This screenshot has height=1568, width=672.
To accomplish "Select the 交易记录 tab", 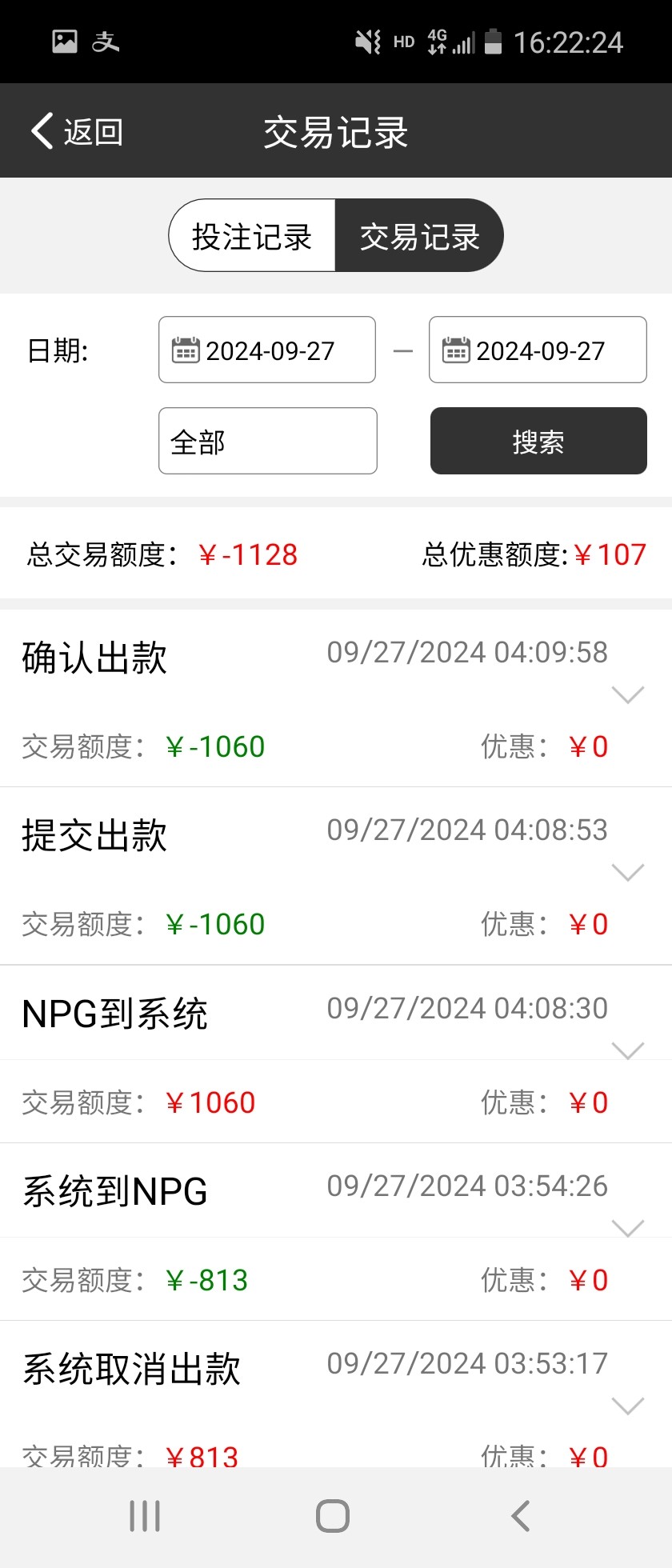I will click(419, 236).
